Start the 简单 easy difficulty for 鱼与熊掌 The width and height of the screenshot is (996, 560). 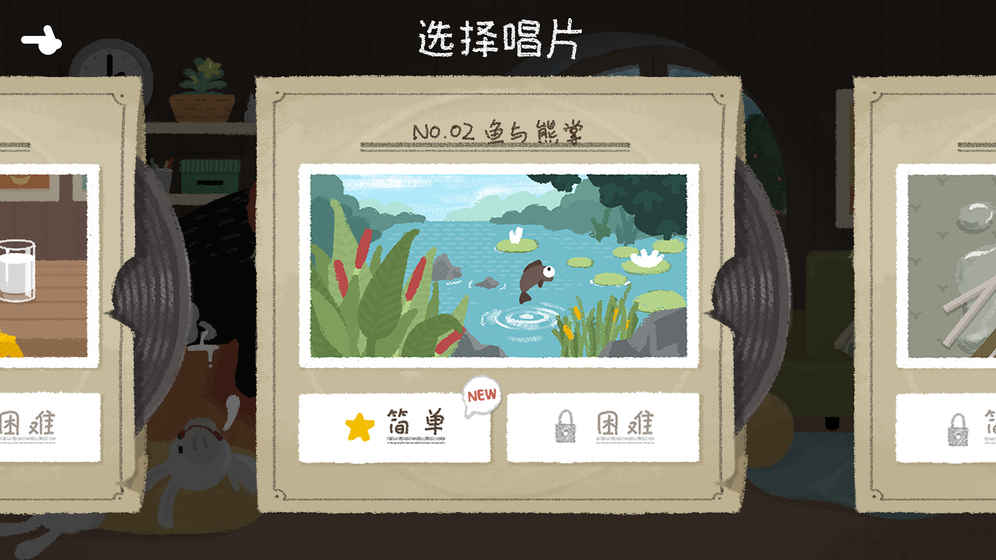pos(394,427)
